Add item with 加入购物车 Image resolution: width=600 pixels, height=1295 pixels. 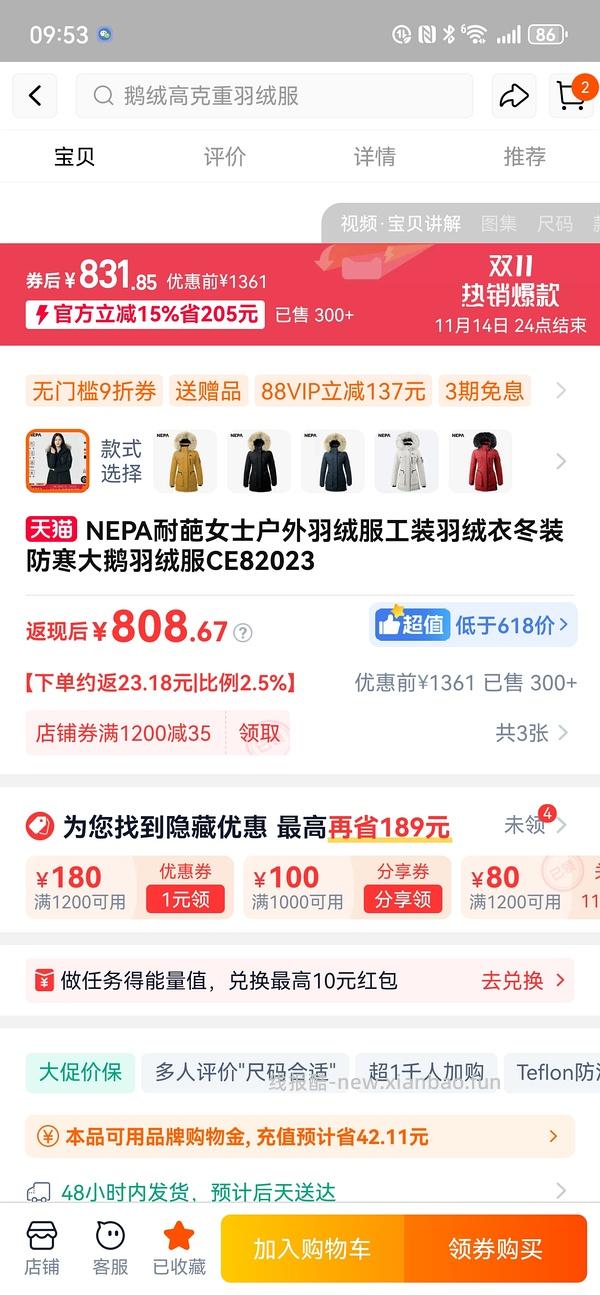pos(312,1248)
